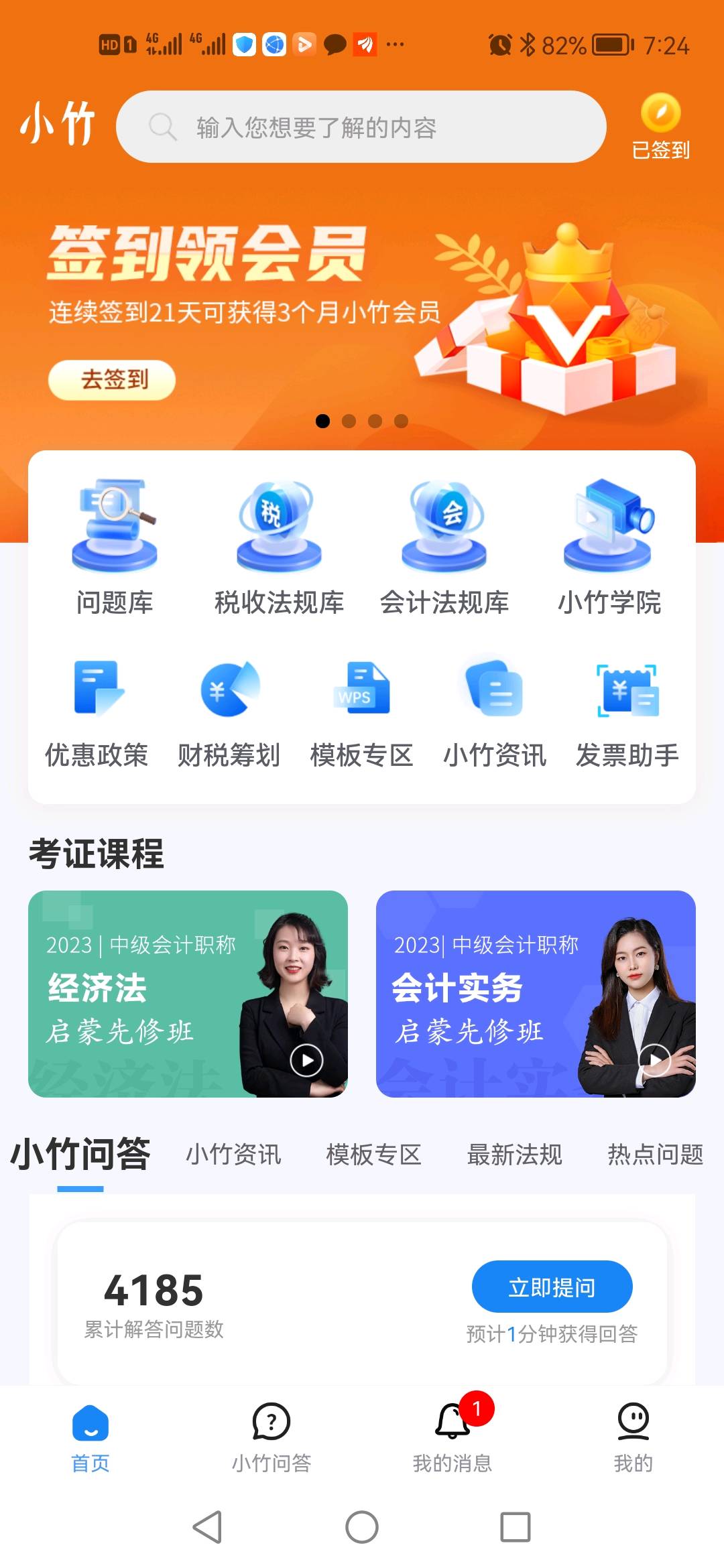724x1568 pixels.
Task: Switch to the 最新法规 tab
Action: tap(514, 1155)
